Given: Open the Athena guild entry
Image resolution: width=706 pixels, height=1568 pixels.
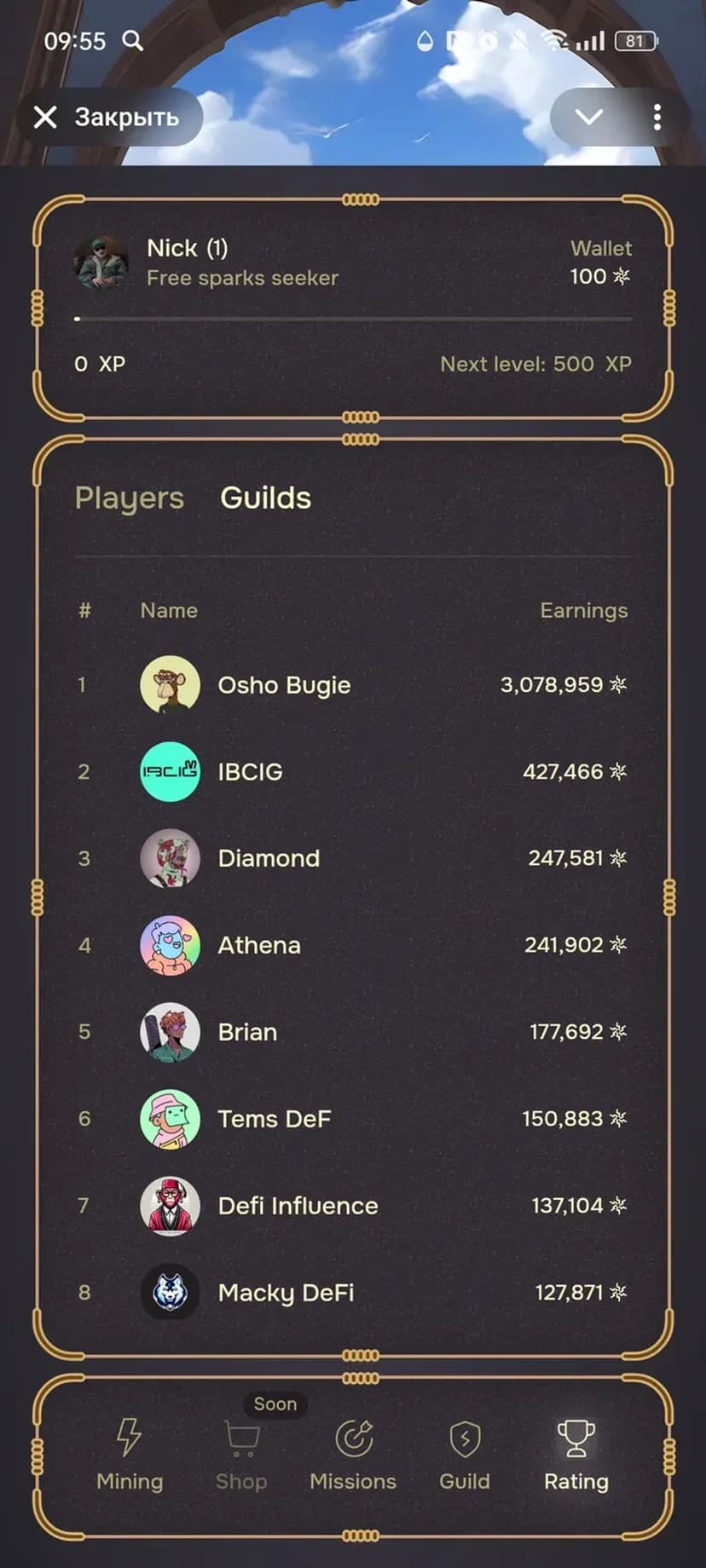Looking at the screenshot, I should point(259,945).
